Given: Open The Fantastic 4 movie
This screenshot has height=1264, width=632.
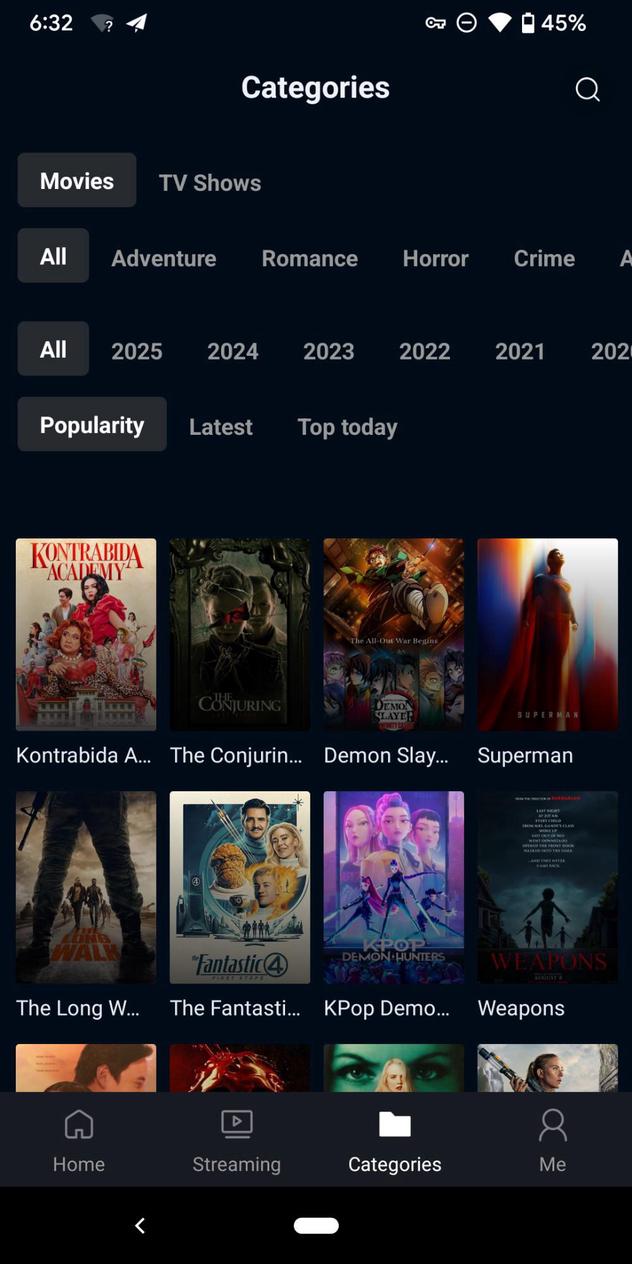Looking at the screenshot, I should coord(240,887).
